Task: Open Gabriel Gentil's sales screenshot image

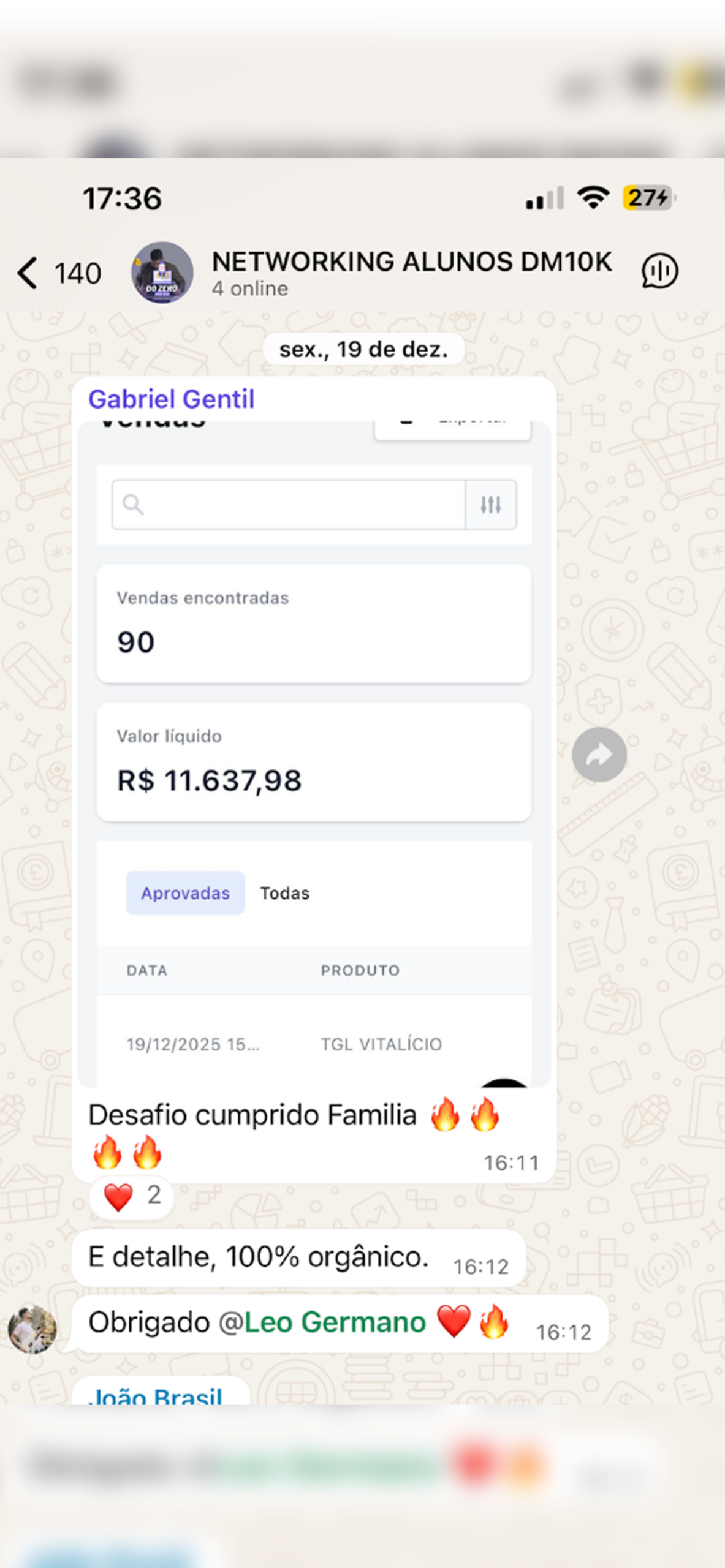Action: [314, 753]
